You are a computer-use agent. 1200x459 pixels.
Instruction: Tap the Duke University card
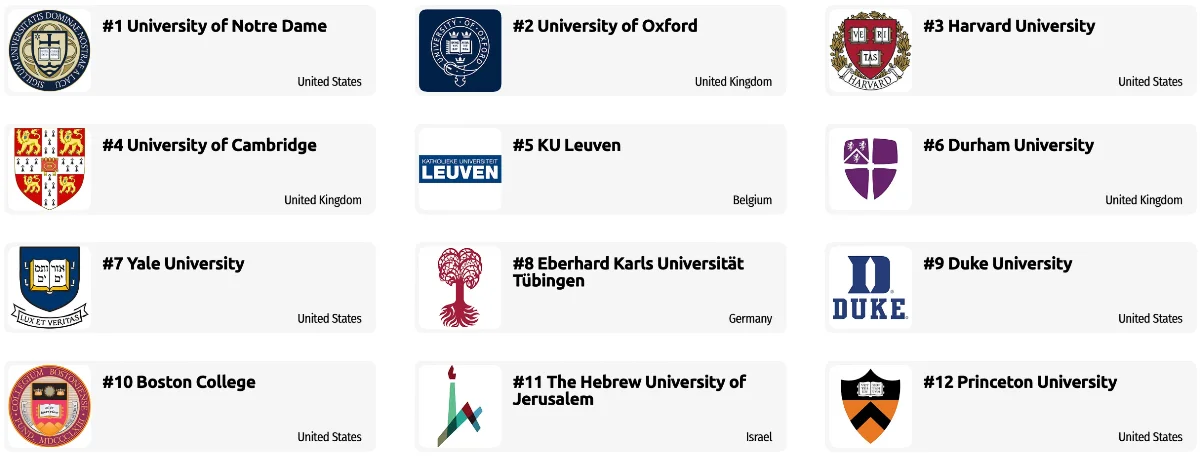[997, 264]
